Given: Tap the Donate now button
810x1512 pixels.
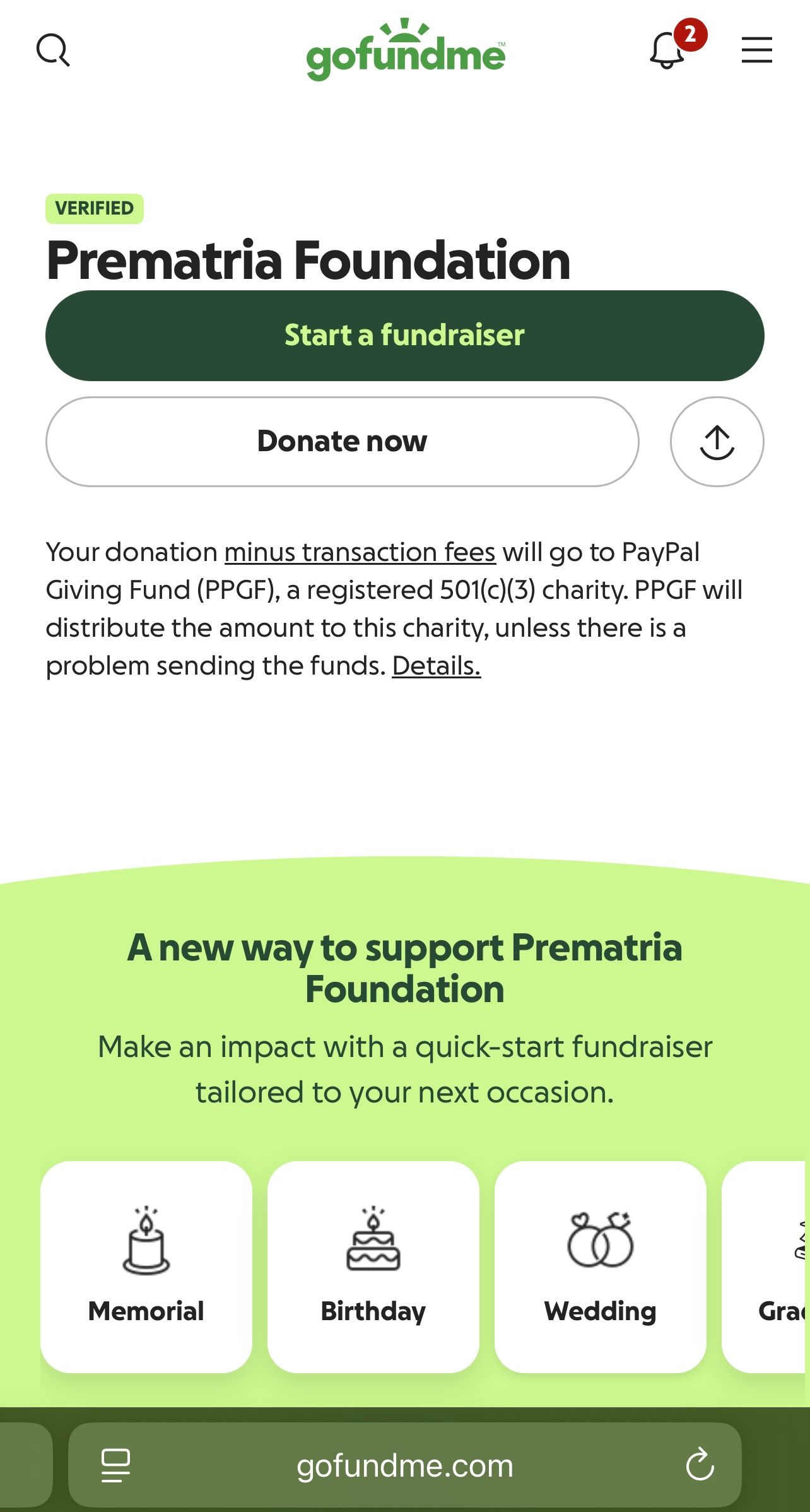Looking at the screenshot, I should (342, 441).
